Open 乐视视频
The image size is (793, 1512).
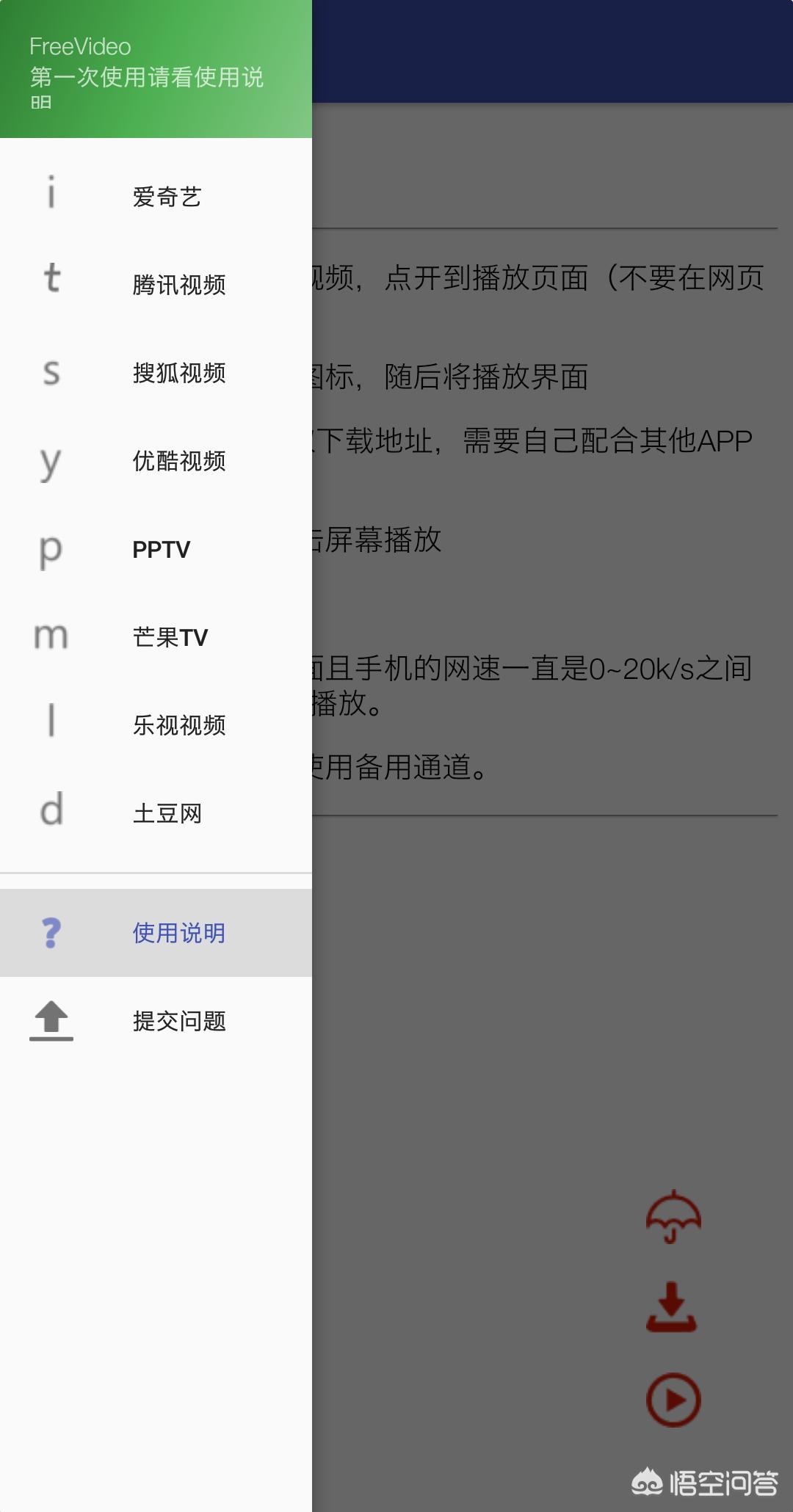point(156,725)
